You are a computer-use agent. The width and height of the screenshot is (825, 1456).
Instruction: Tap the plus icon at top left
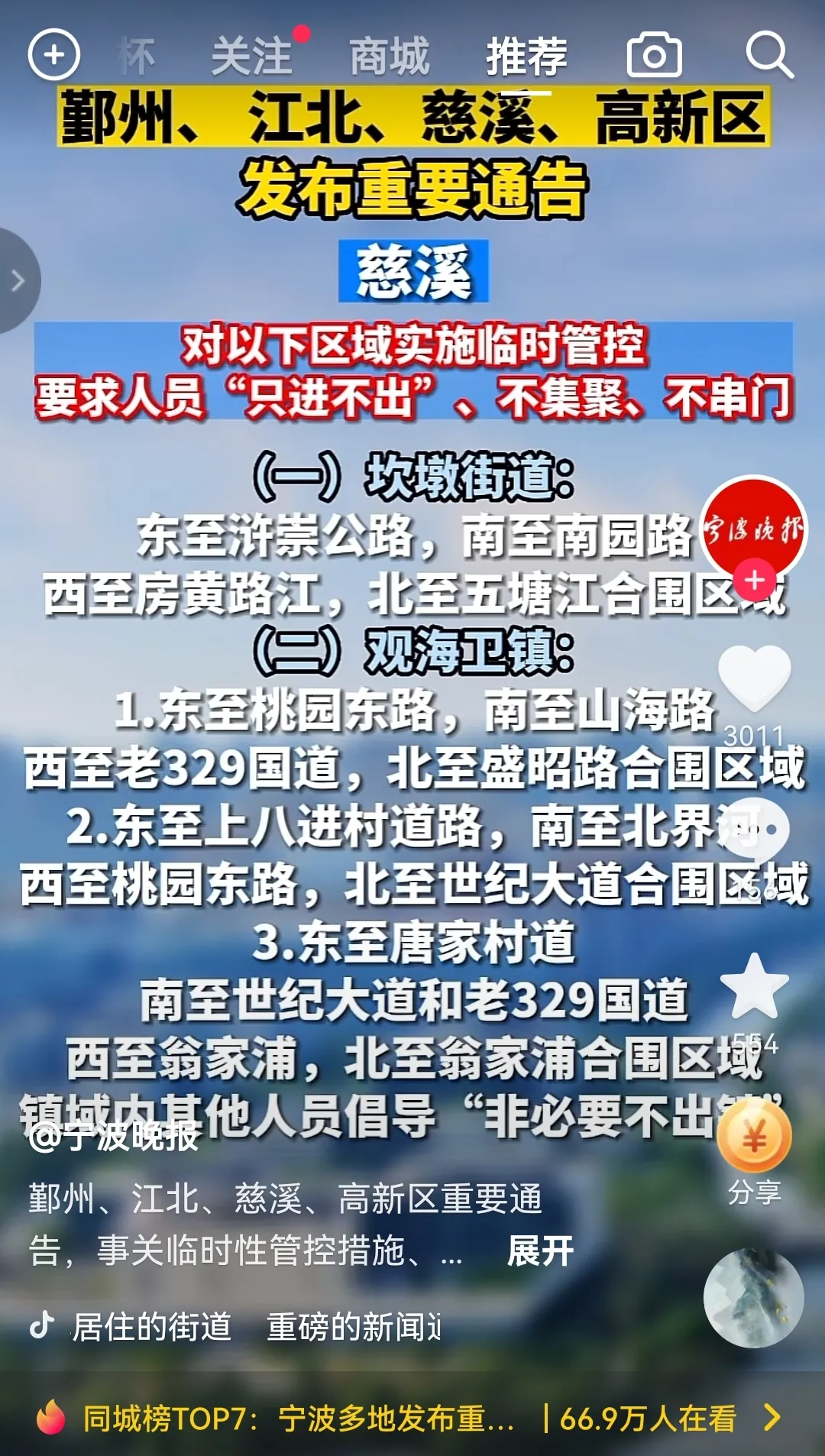[53, 56]
